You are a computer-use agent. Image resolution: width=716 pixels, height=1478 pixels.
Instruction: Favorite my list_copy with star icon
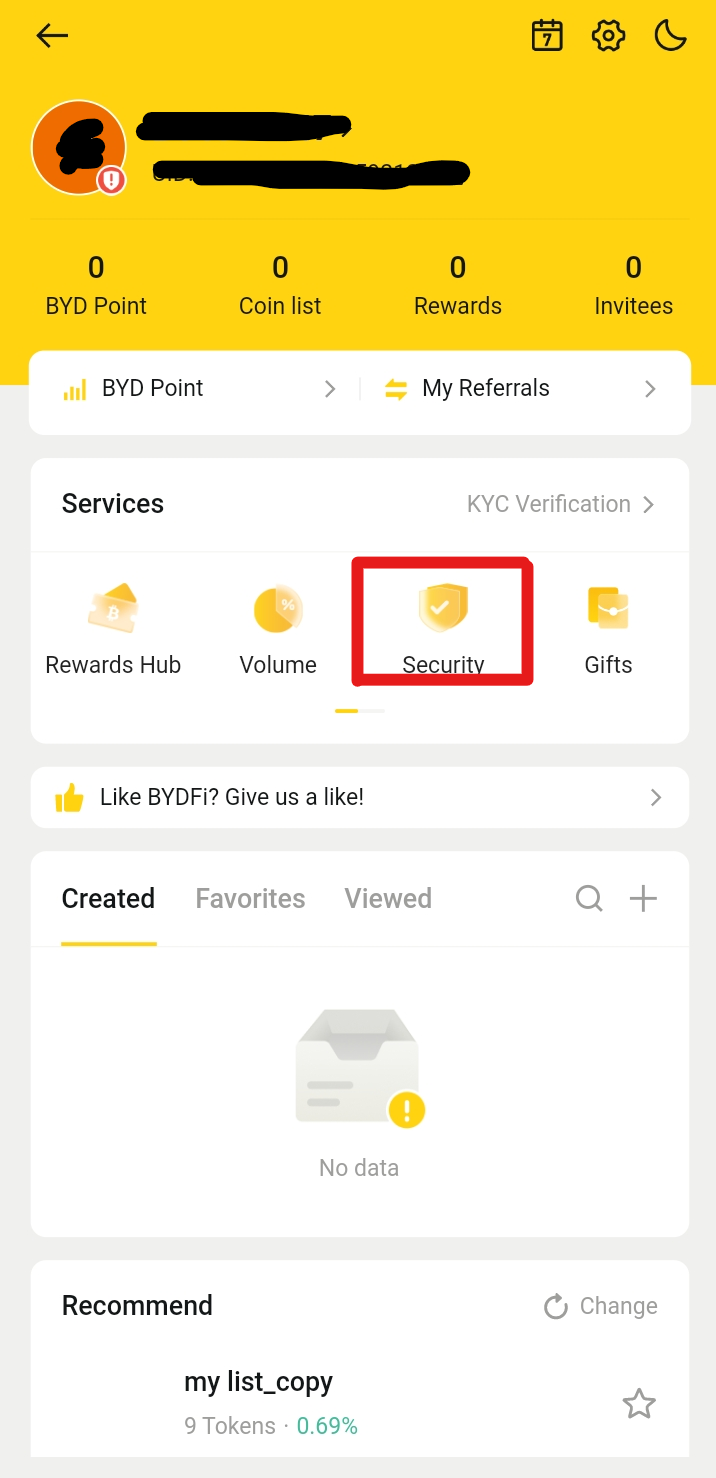[639, 1404]
